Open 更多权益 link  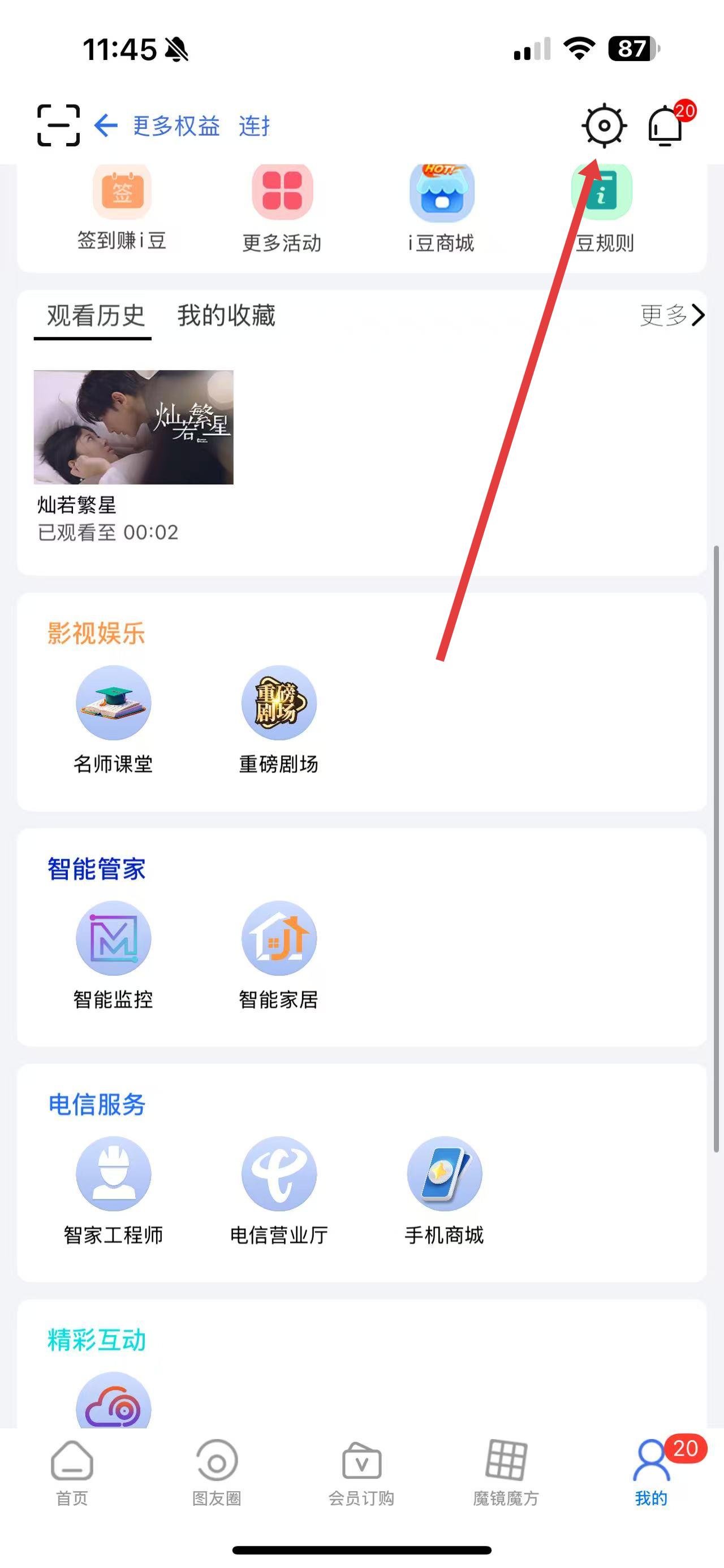176,126
